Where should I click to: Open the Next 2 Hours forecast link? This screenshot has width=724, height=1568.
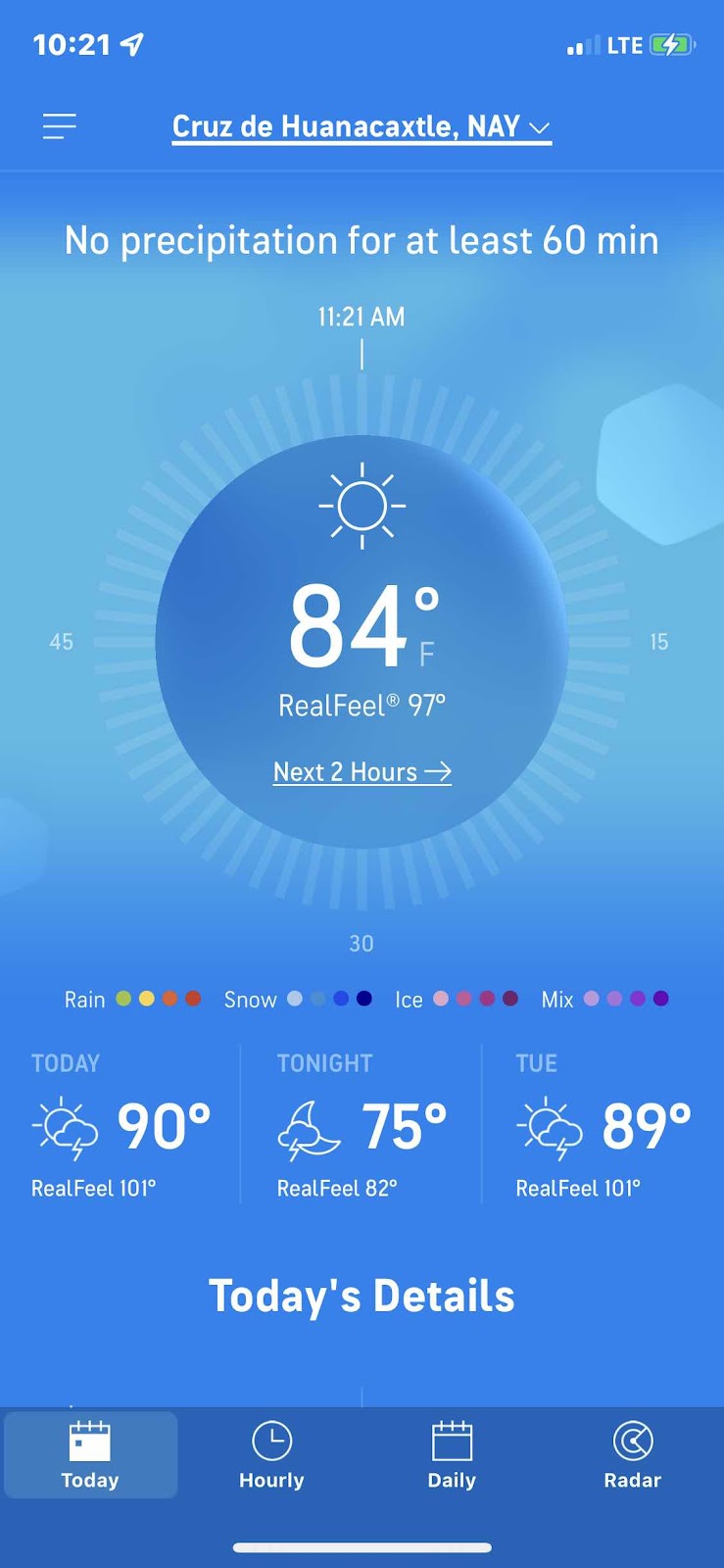point(362,772)
